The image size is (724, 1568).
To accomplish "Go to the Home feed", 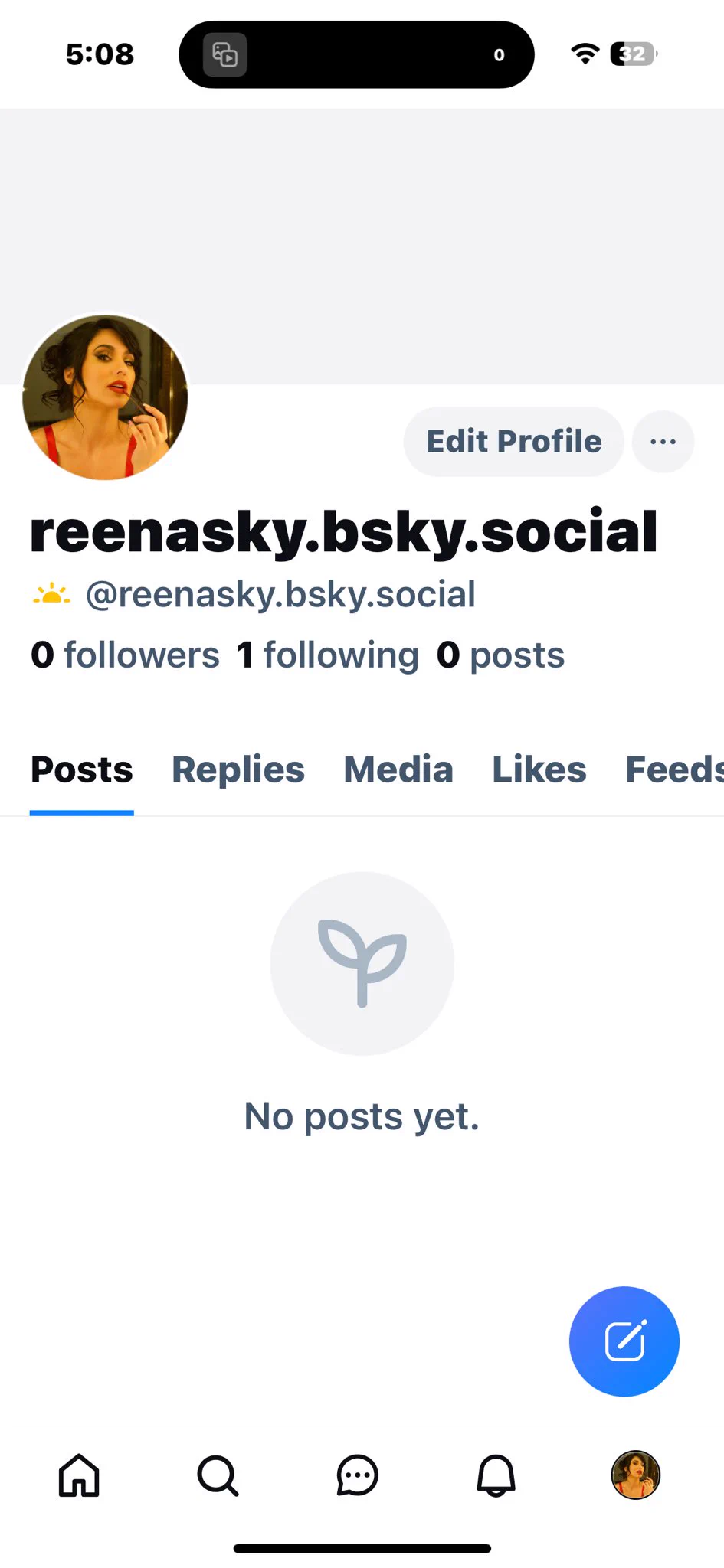I will 80,1475.
